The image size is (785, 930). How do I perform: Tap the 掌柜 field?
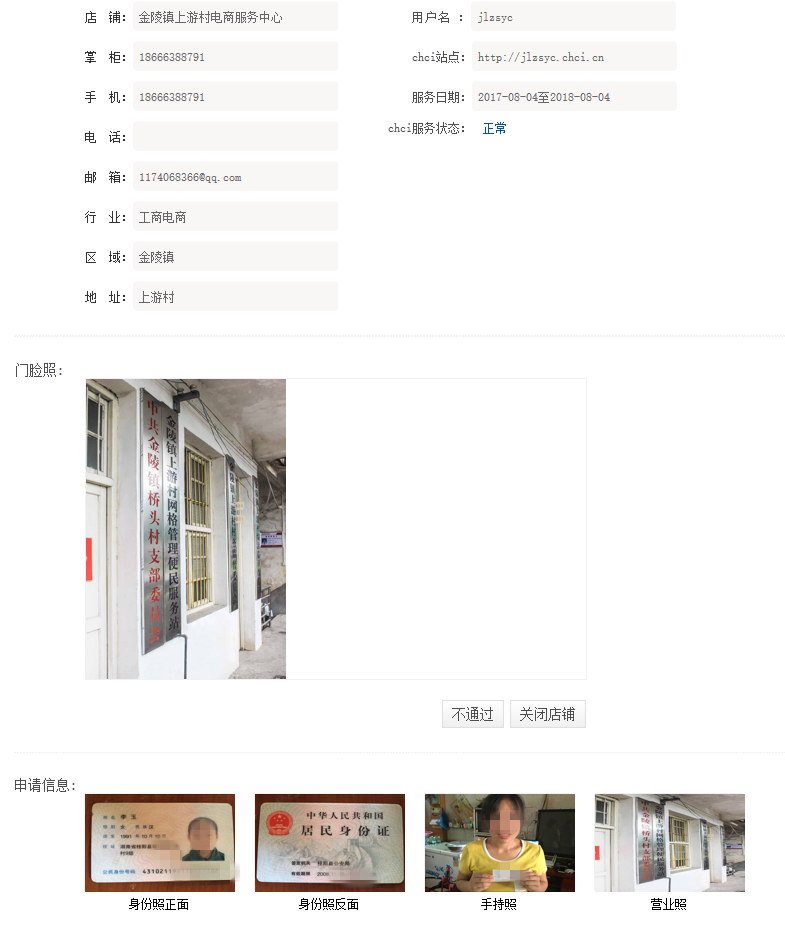pyautogui.click(x=235, y=57)
